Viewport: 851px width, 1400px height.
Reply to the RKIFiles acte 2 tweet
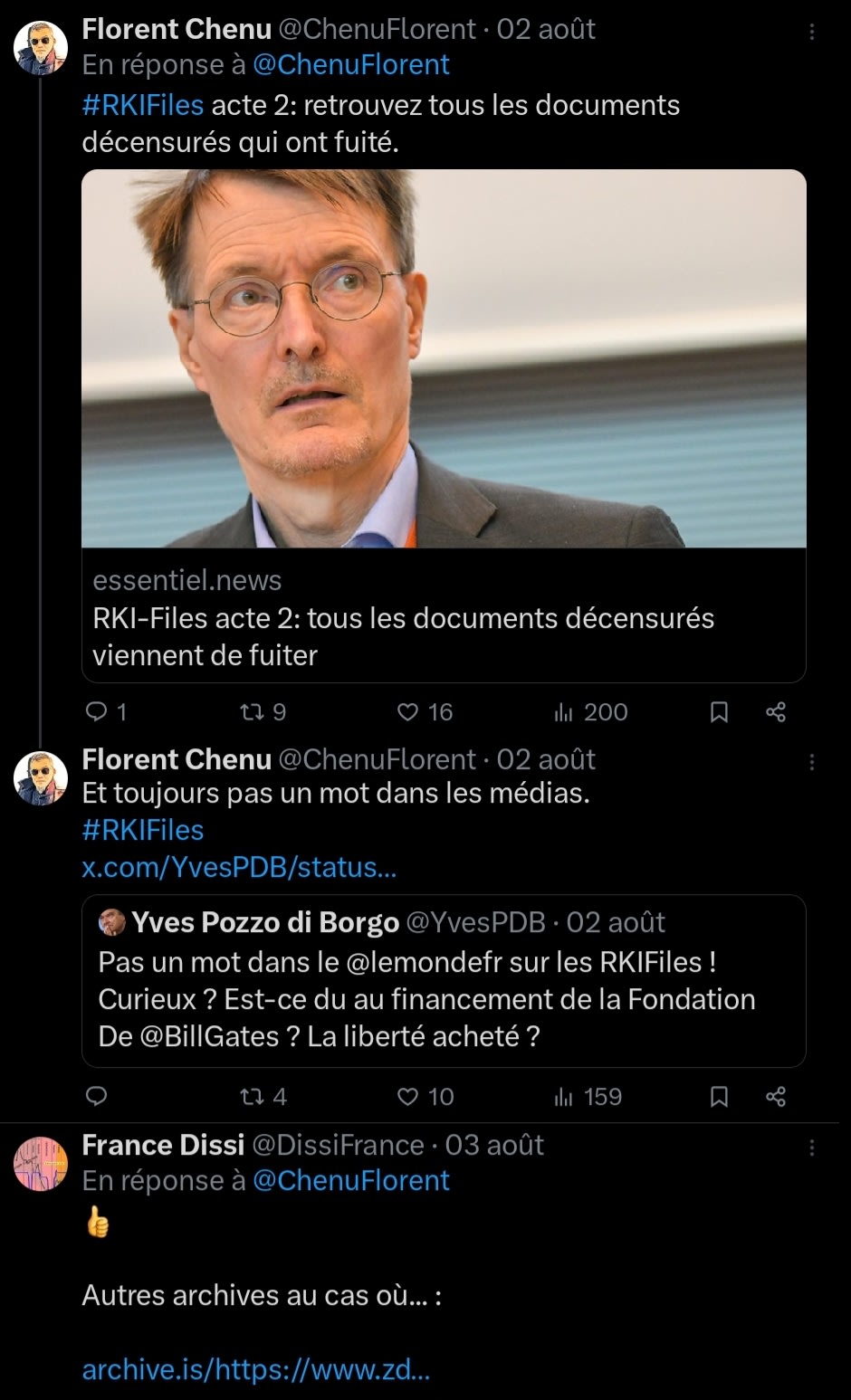point(96,712)
